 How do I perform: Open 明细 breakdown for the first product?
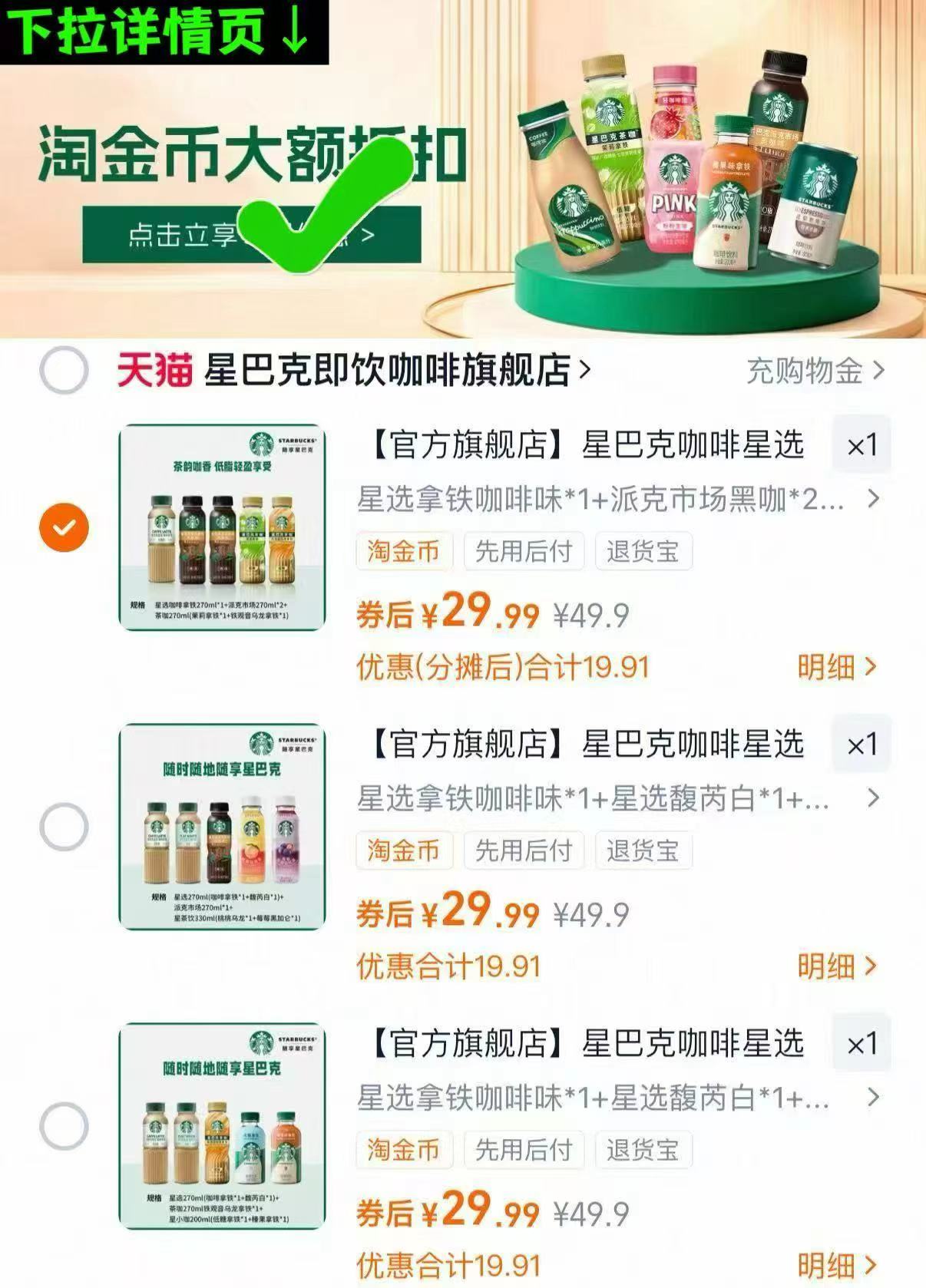click(825, 668)
